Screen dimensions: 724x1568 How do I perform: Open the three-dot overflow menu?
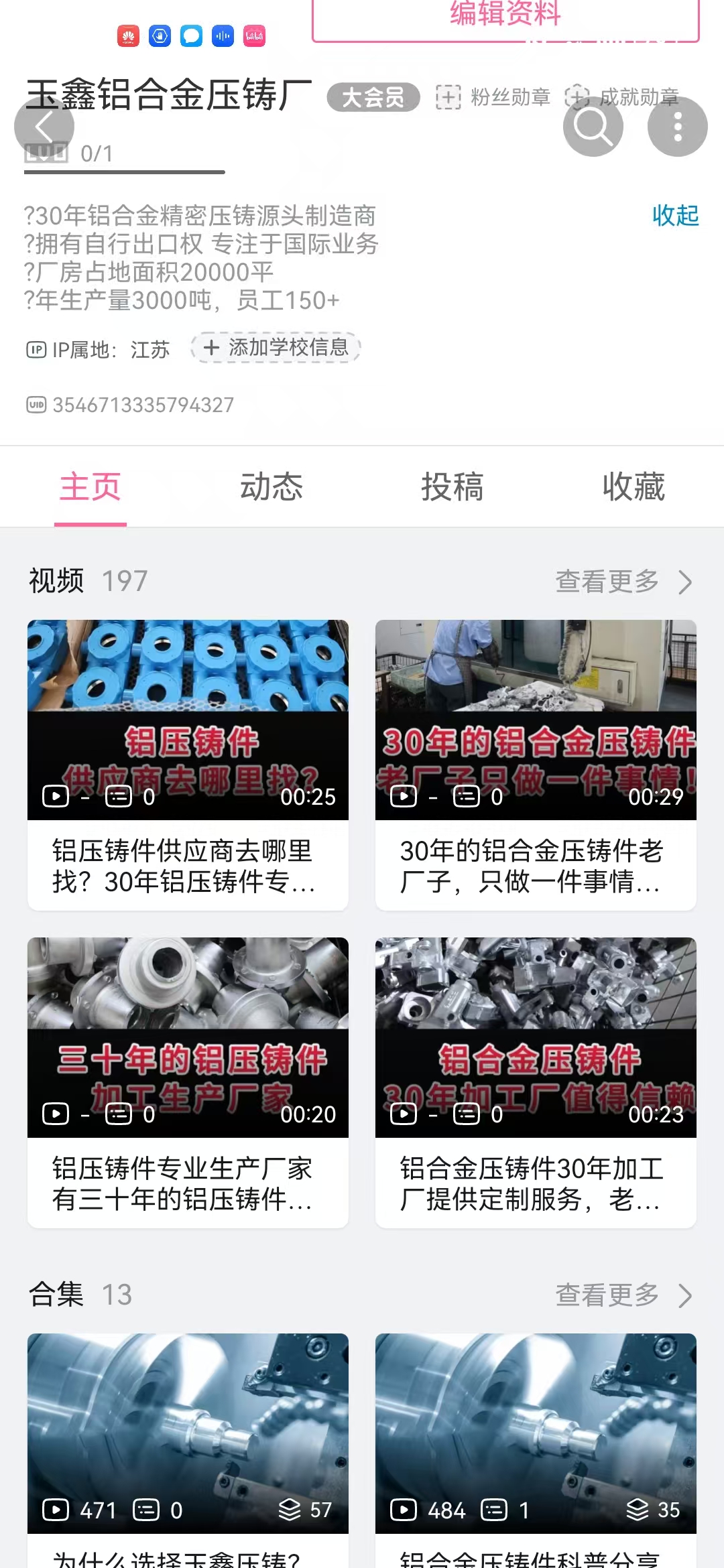(x=677, y=127)
